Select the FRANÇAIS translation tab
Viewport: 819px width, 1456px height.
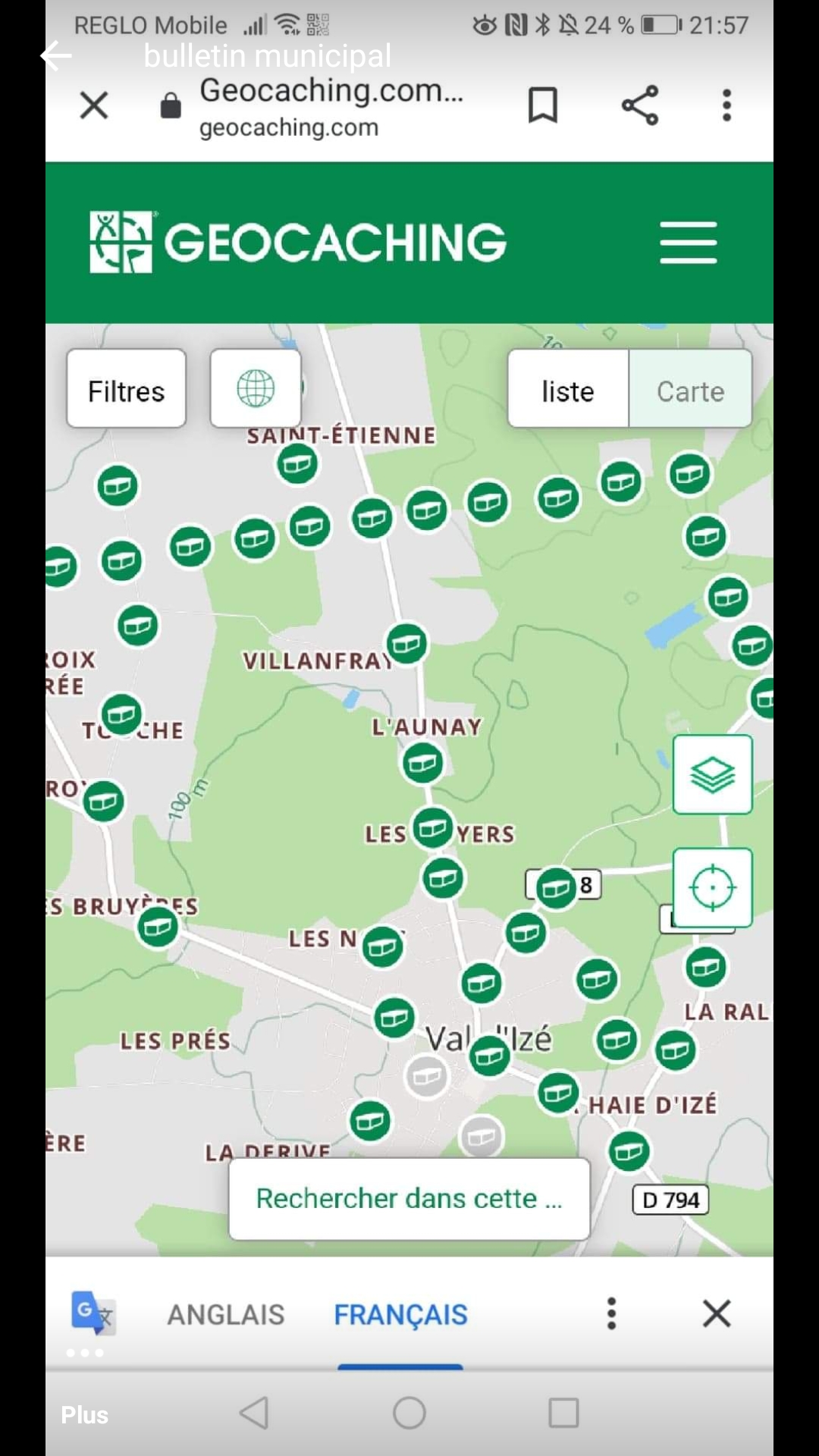[400, 1315]
